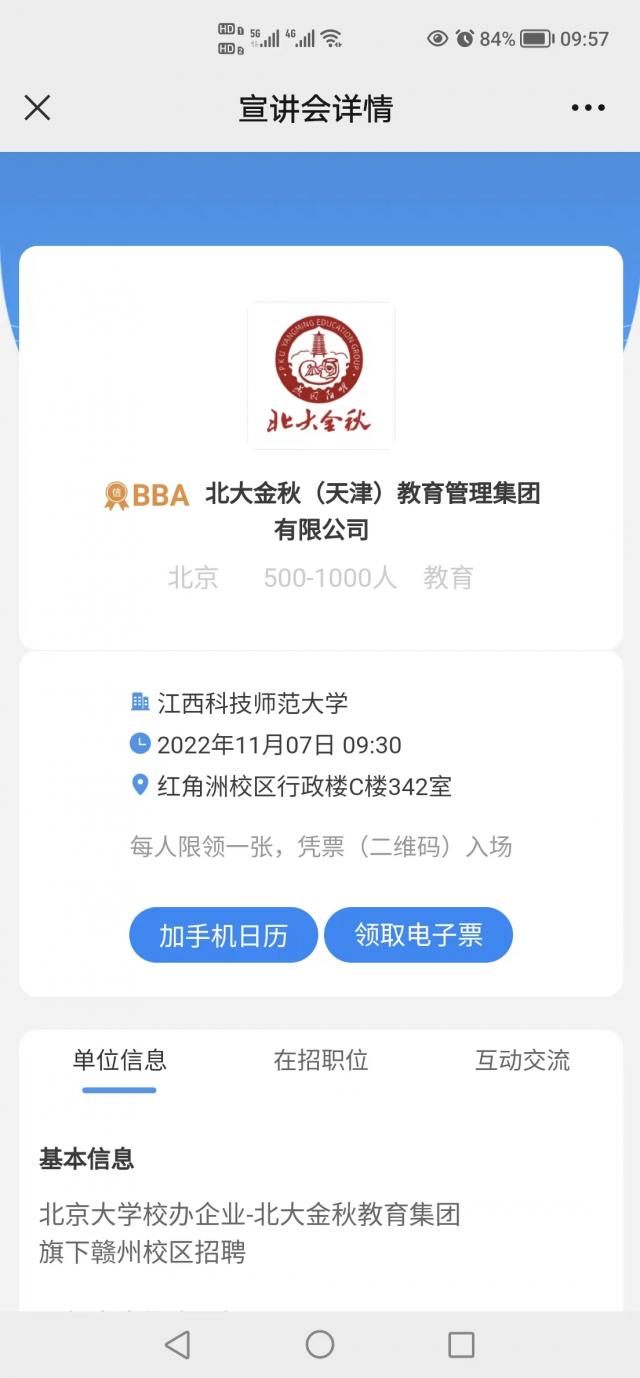Switch to 互动交流 tab

pos(522,1060)
